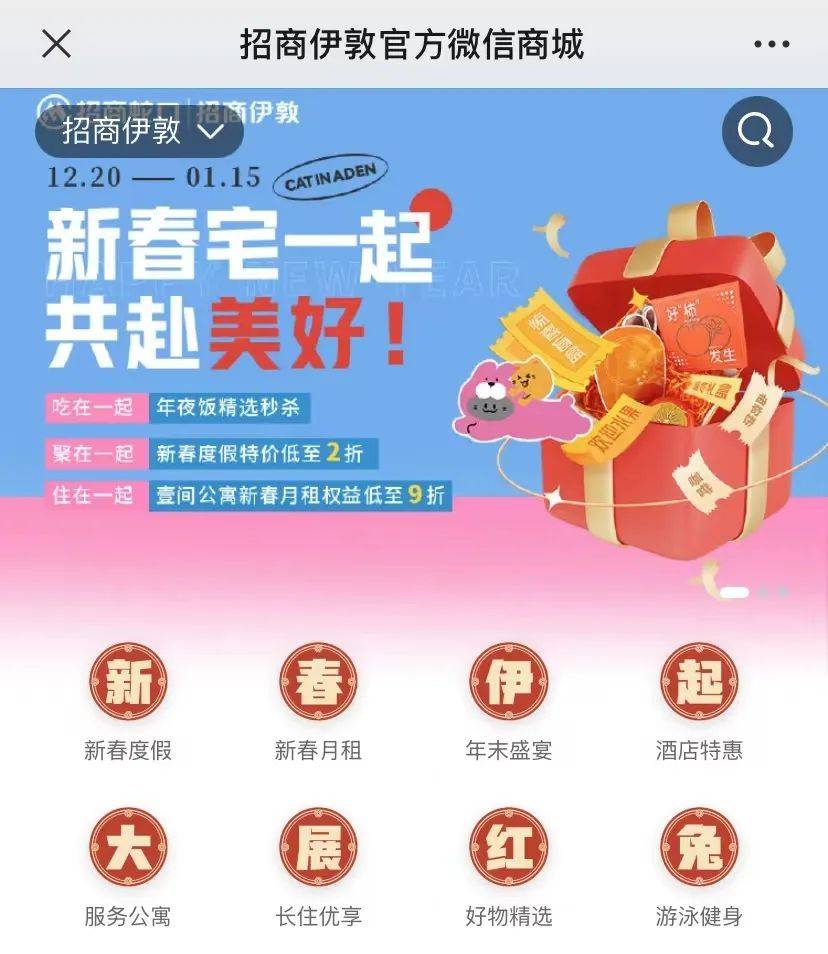Screen dimensions: 828x954
Task: Open 服务公寓 serviced apartments
Action: click(x=128, y=867)
